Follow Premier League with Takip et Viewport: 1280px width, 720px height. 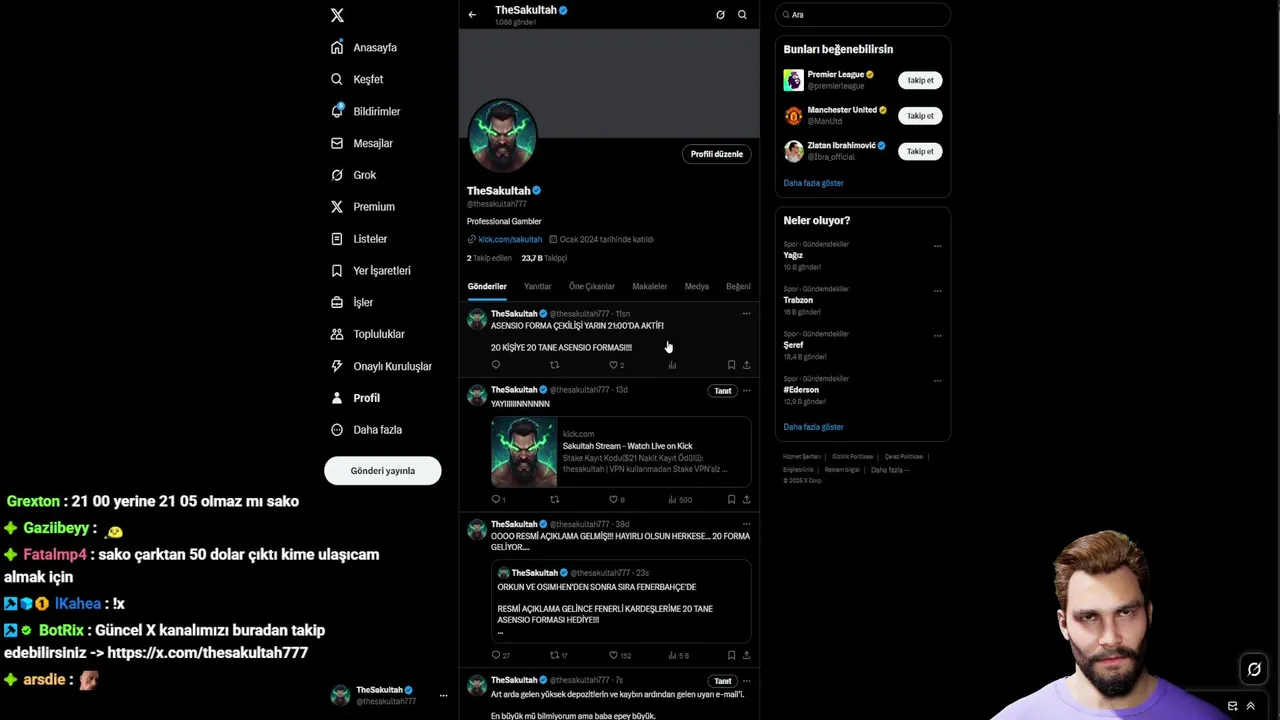pos(919,80)
